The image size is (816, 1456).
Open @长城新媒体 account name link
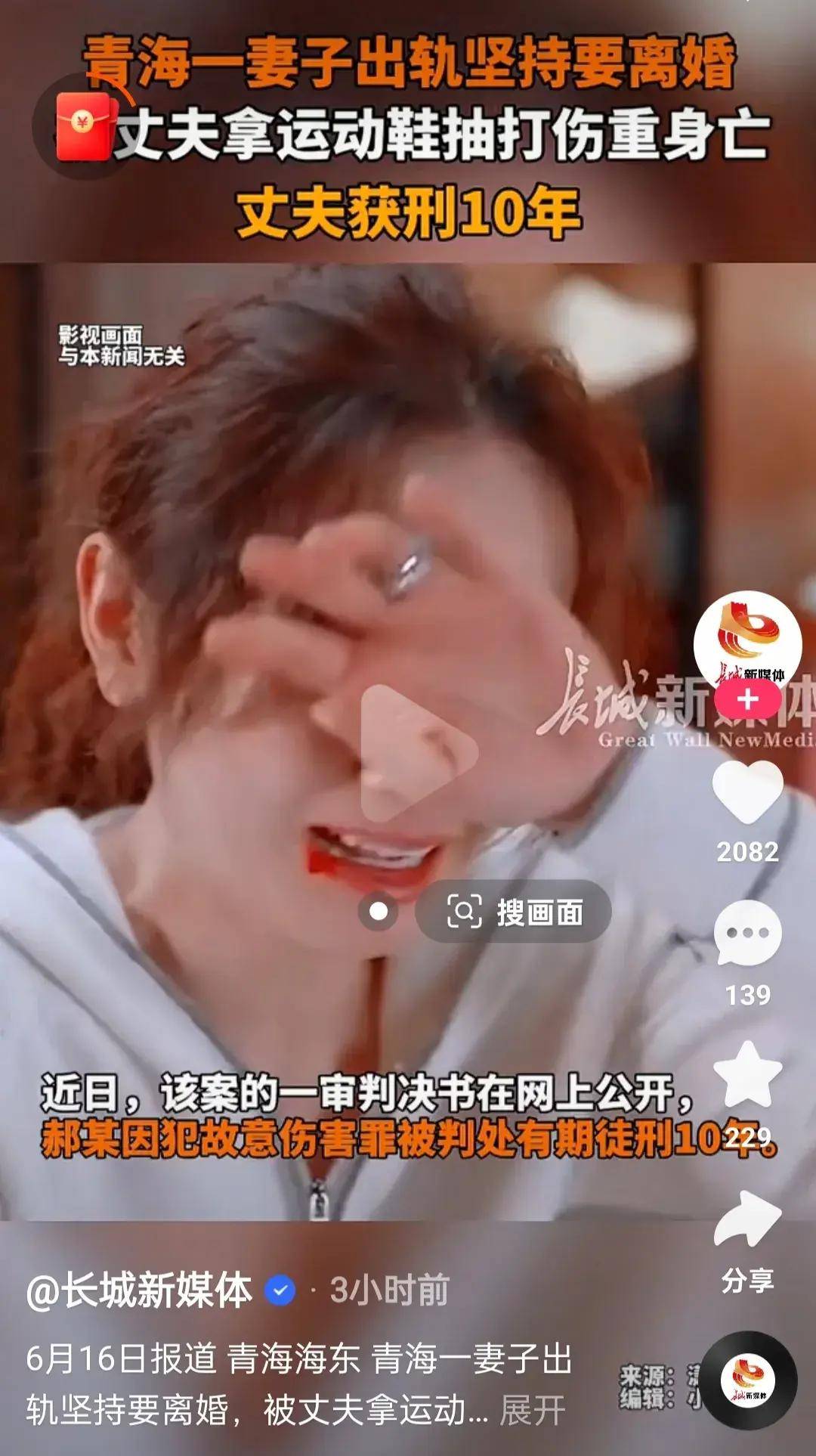coord(140,1290)
